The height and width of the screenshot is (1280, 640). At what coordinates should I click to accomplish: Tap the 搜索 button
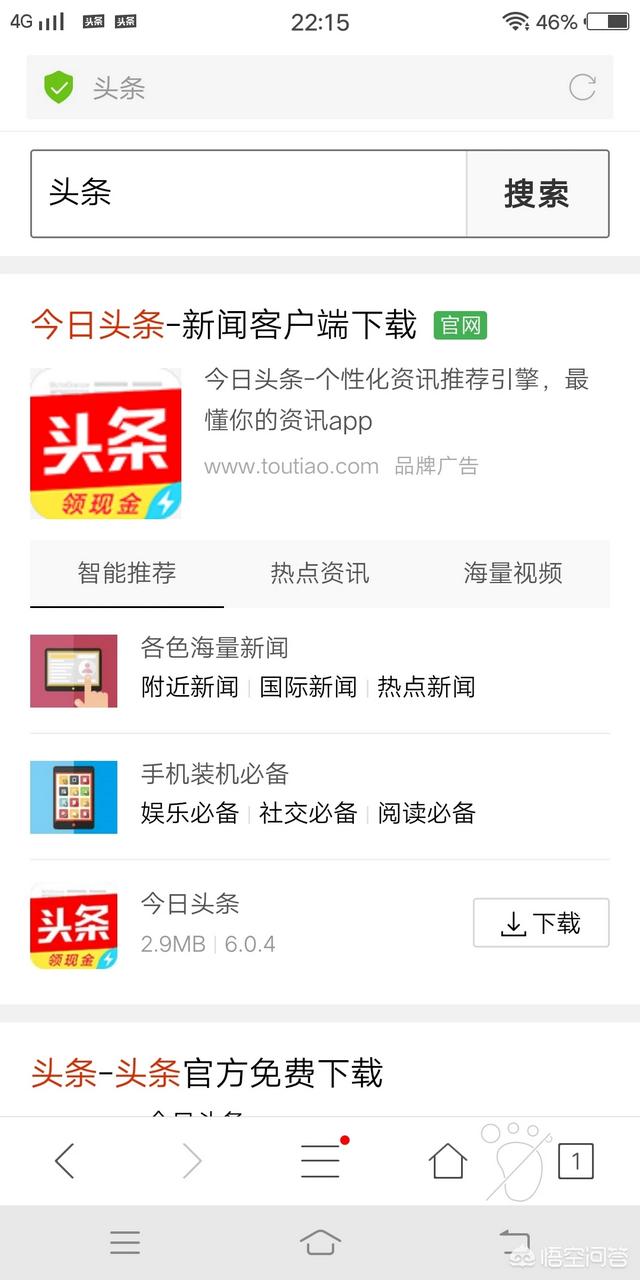click(537, 194)
